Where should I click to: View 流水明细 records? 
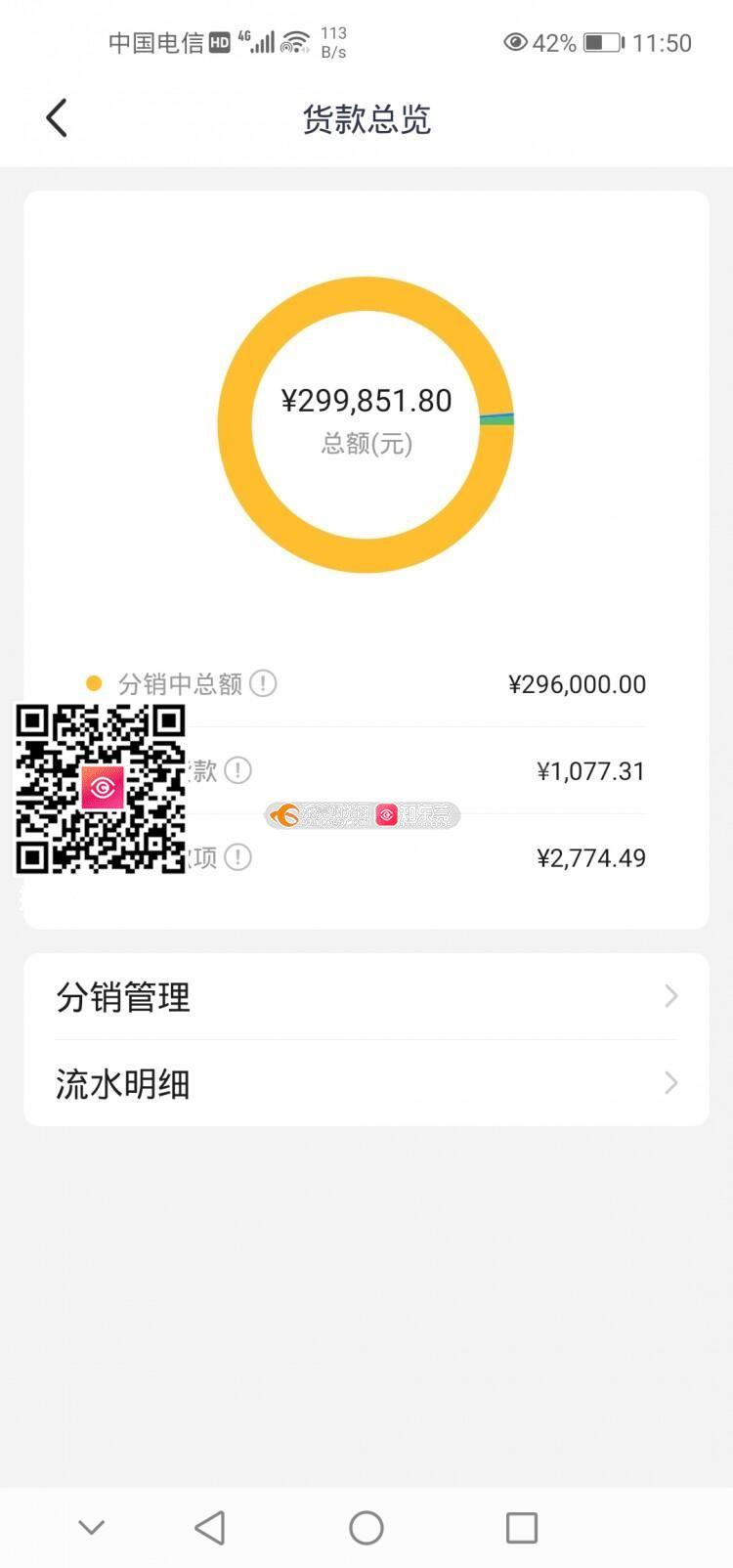click(366, 1083)
